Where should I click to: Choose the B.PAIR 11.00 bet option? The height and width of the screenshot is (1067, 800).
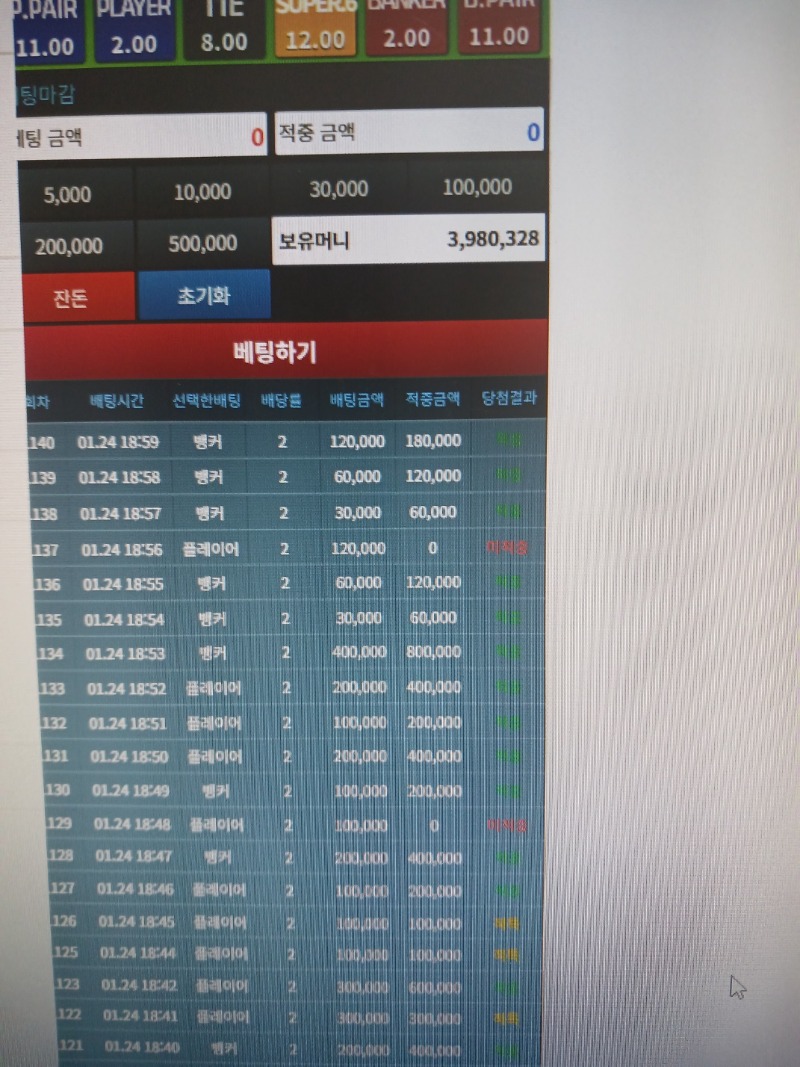pyautogui.click(x=498, y=26)
